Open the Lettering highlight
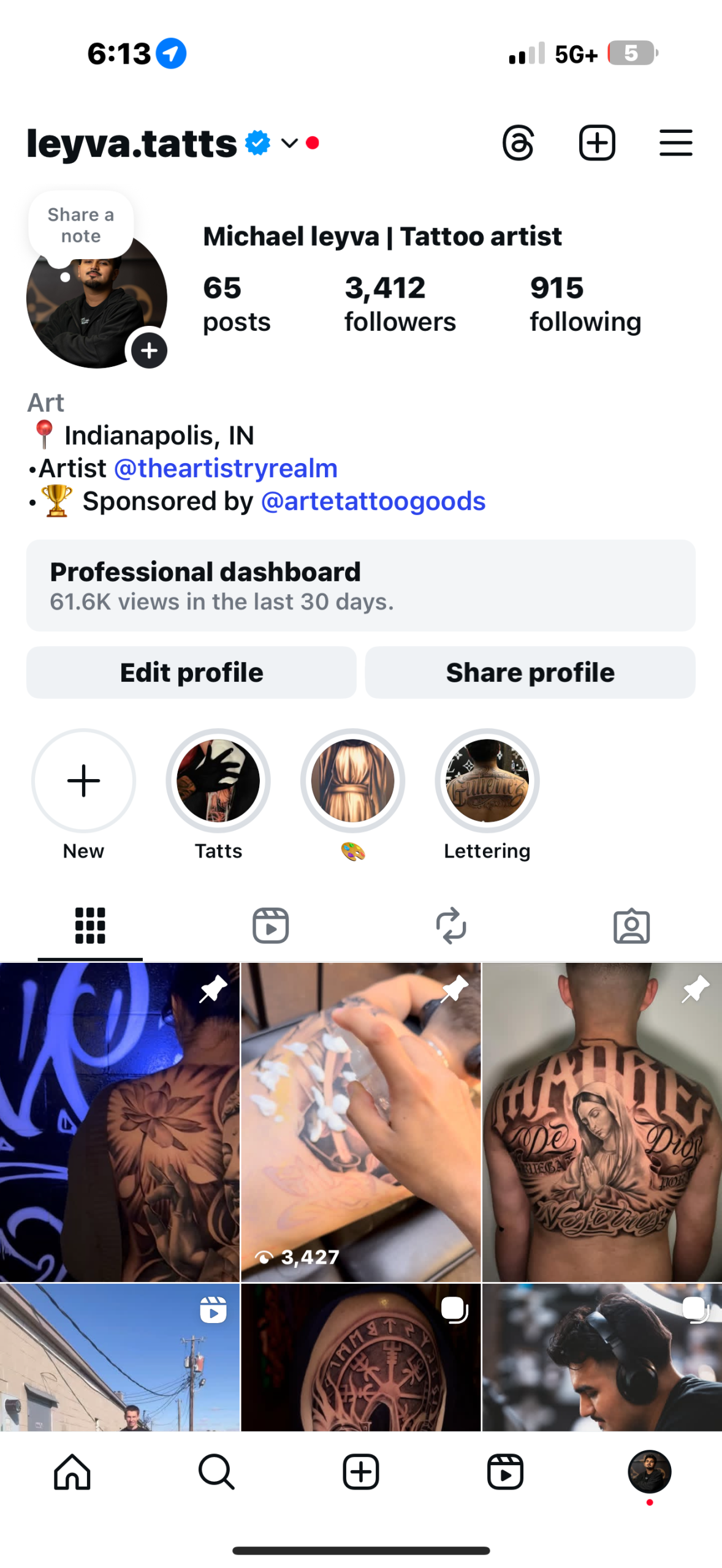Image resolution: width=722 pixels, height=1568 pixels. pos(487,780)
